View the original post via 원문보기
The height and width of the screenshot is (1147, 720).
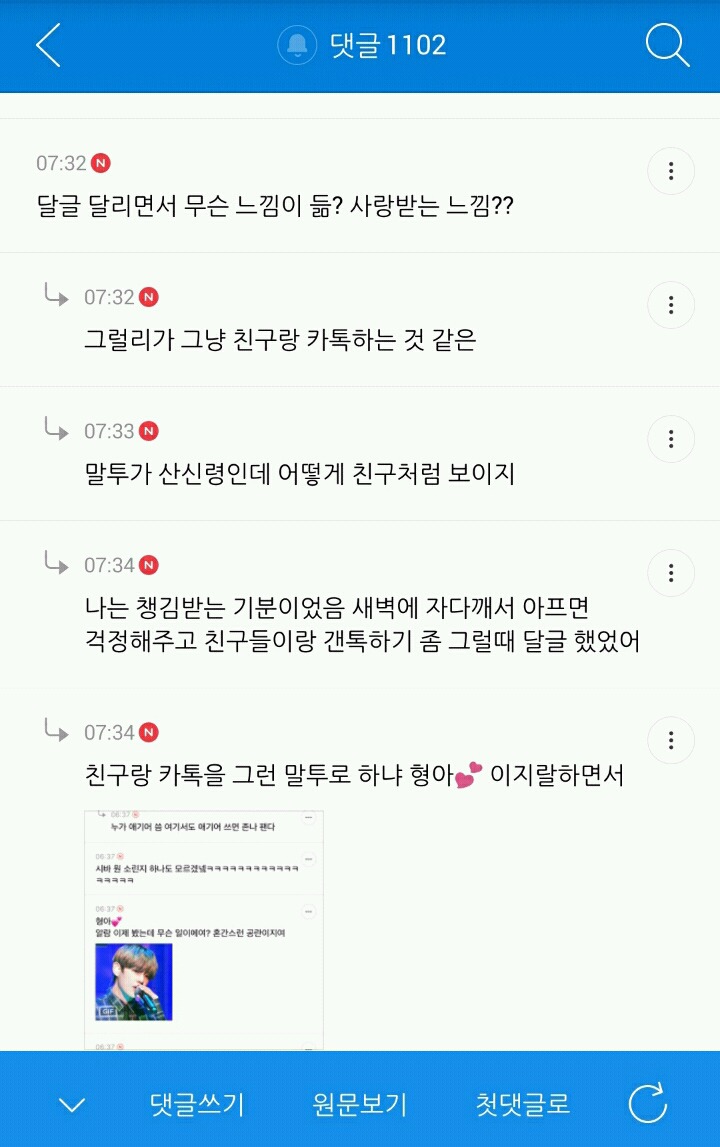point(360,1105)
